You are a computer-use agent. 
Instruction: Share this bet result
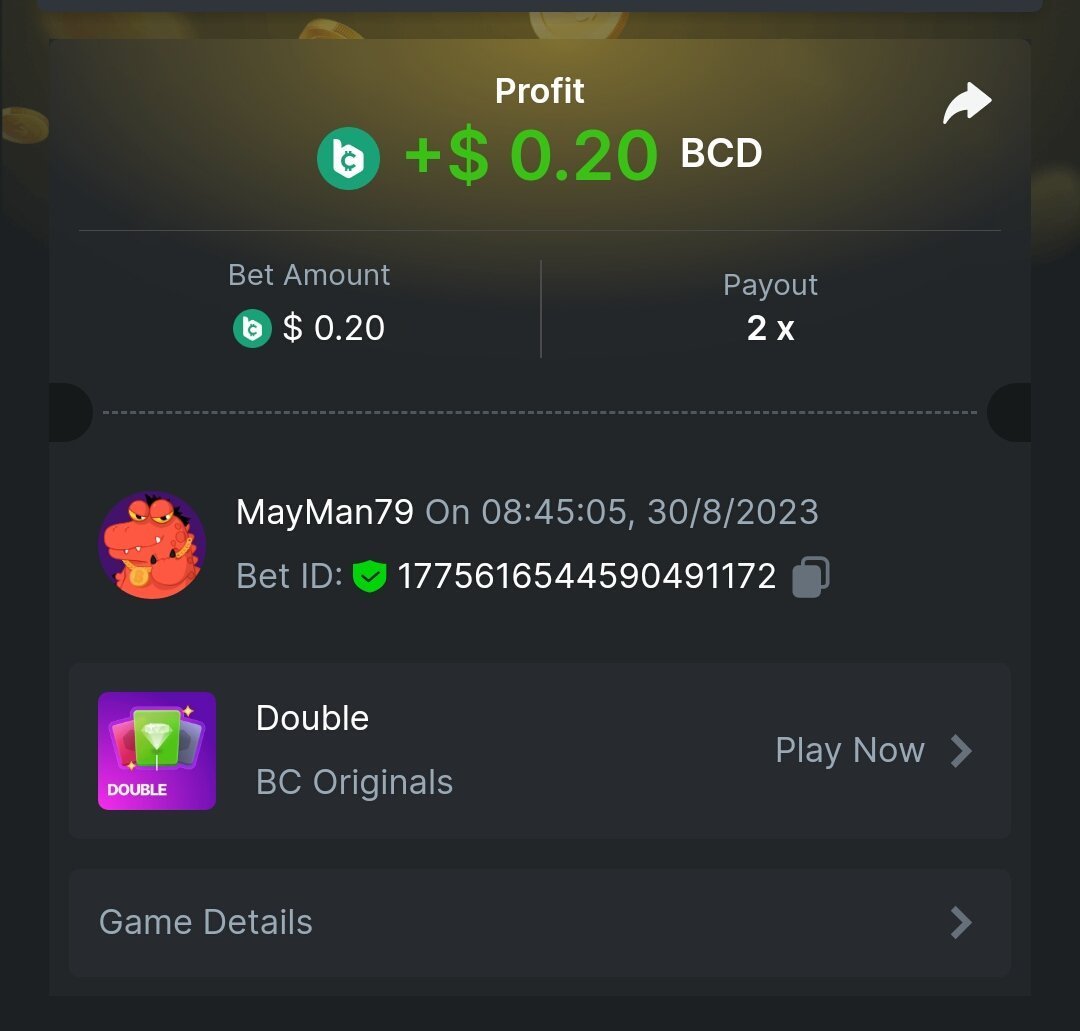tap(966, 104)
